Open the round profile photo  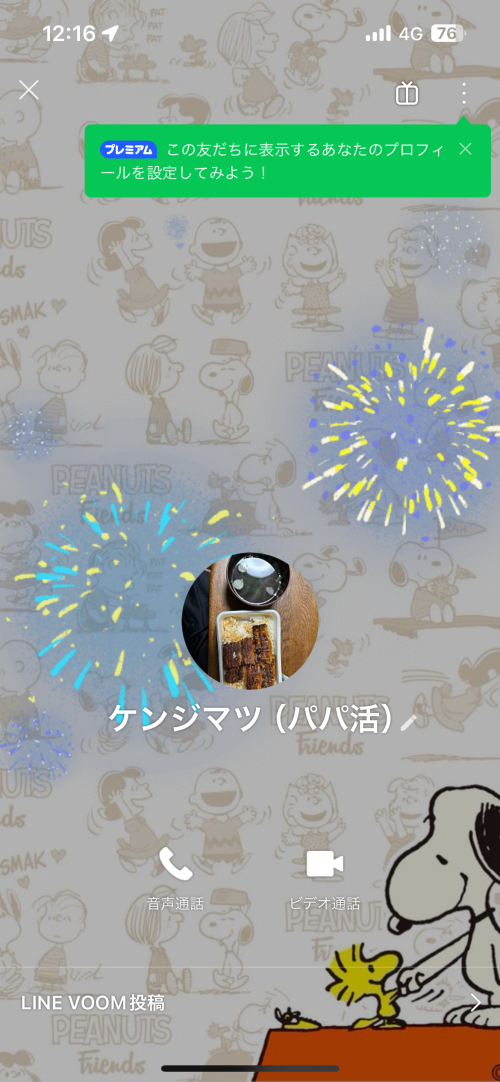(x=250, y=620)
